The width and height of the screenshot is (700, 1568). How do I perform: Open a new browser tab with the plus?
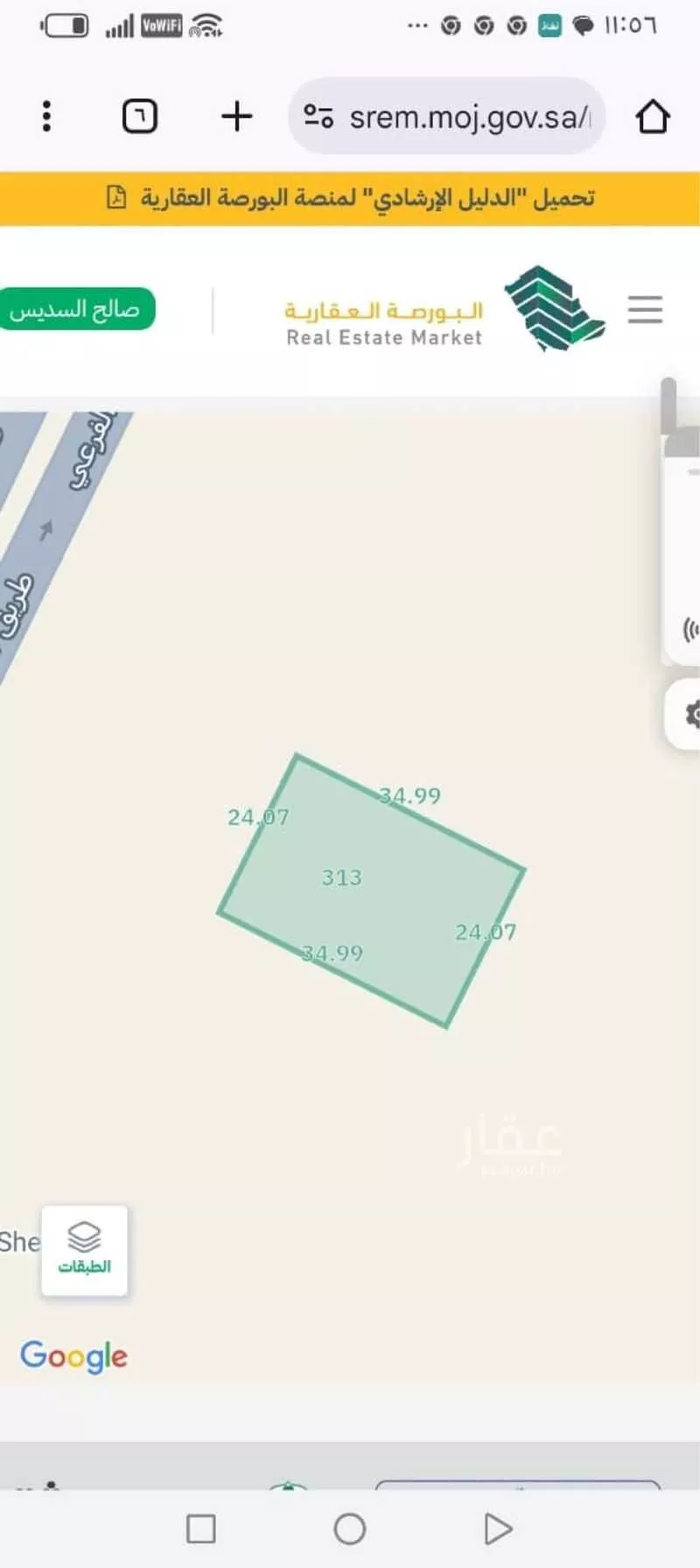pos(234,115)
